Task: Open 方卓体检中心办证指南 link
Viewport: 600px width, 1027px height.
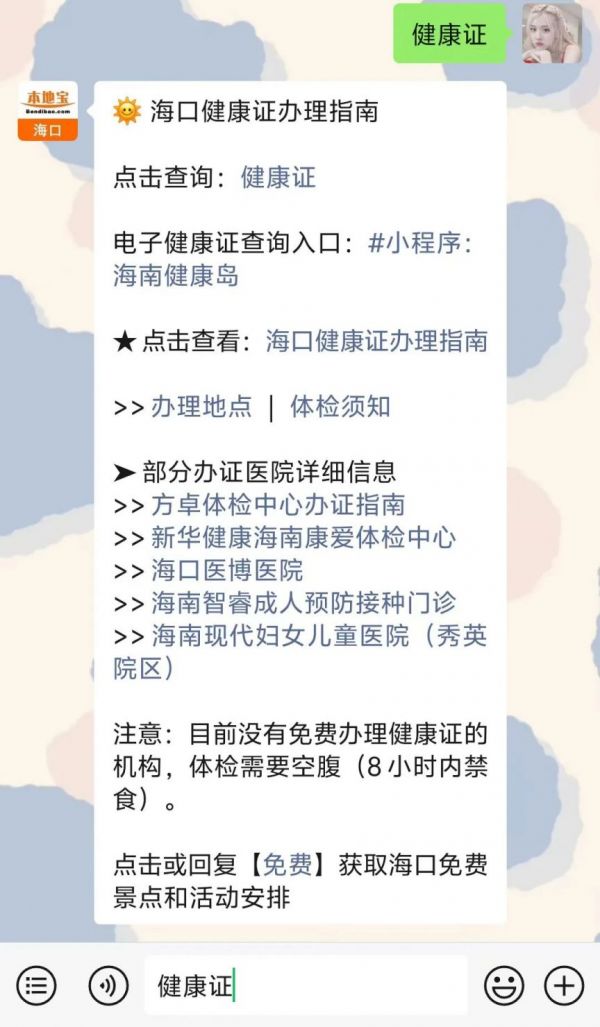Action: point(278,505)
